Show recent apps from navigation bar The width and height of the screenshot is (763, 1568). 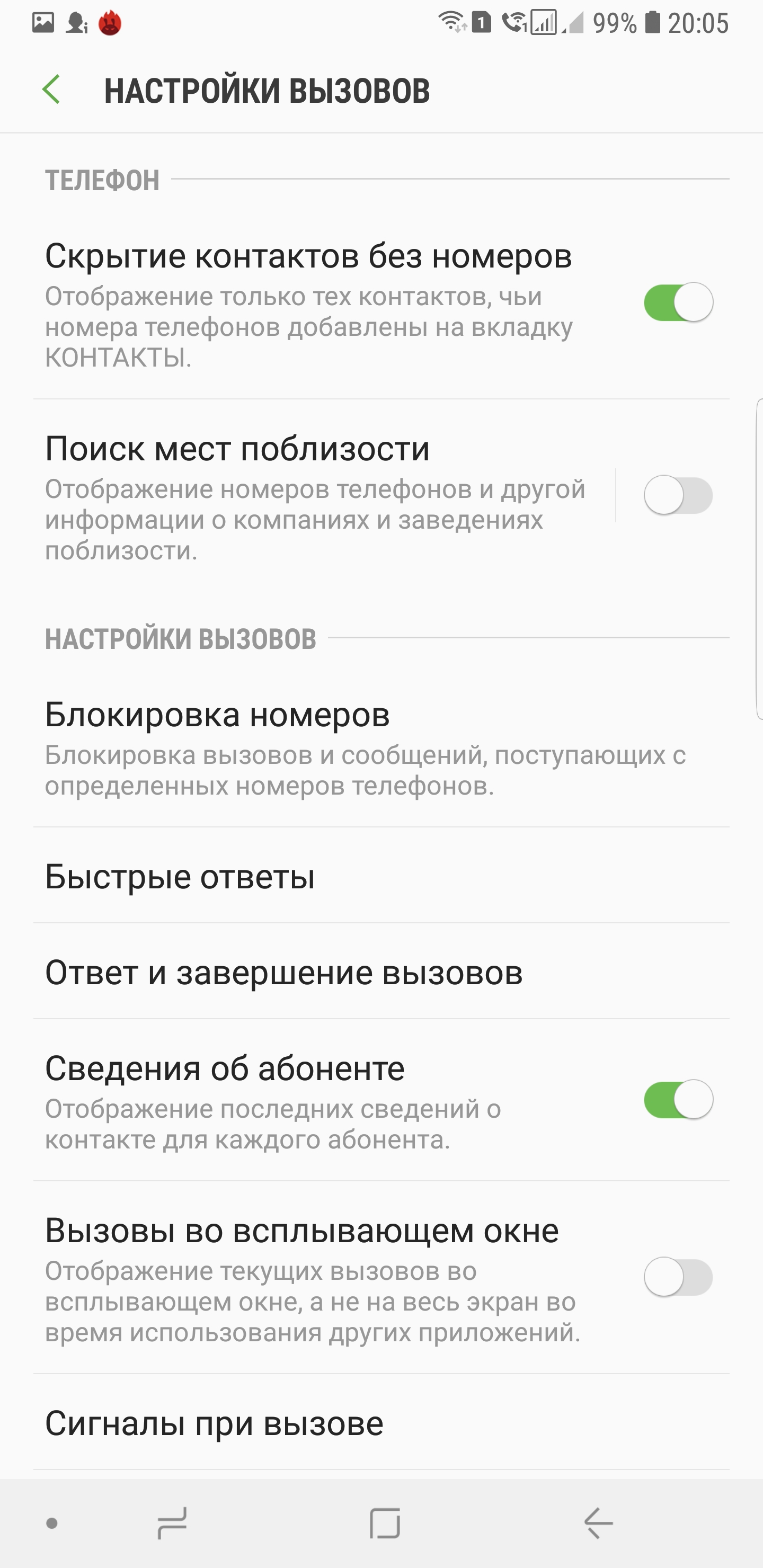pos(172,1524)
